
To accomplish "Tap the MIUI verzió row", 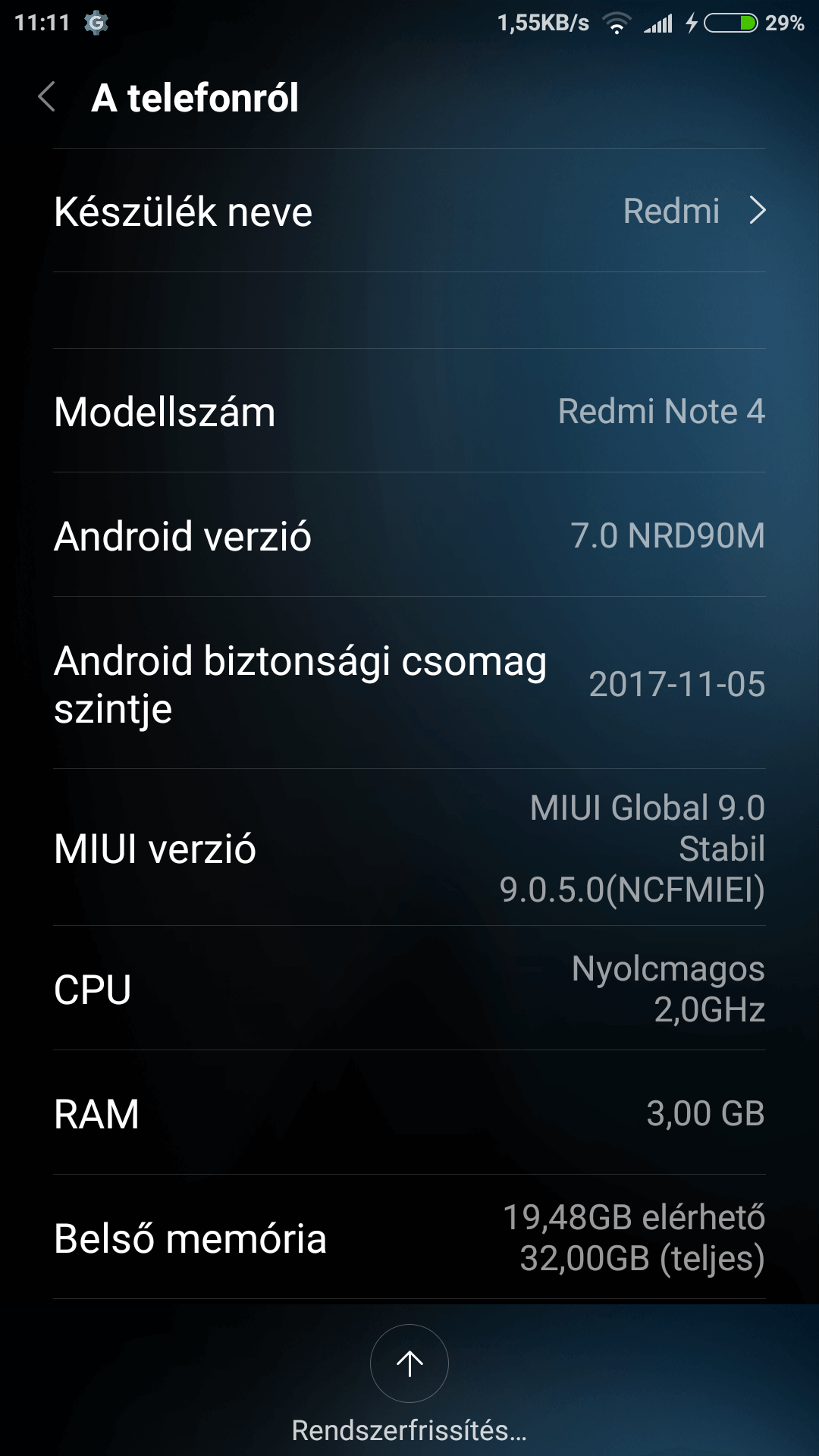I will click(x=409, y=848).
